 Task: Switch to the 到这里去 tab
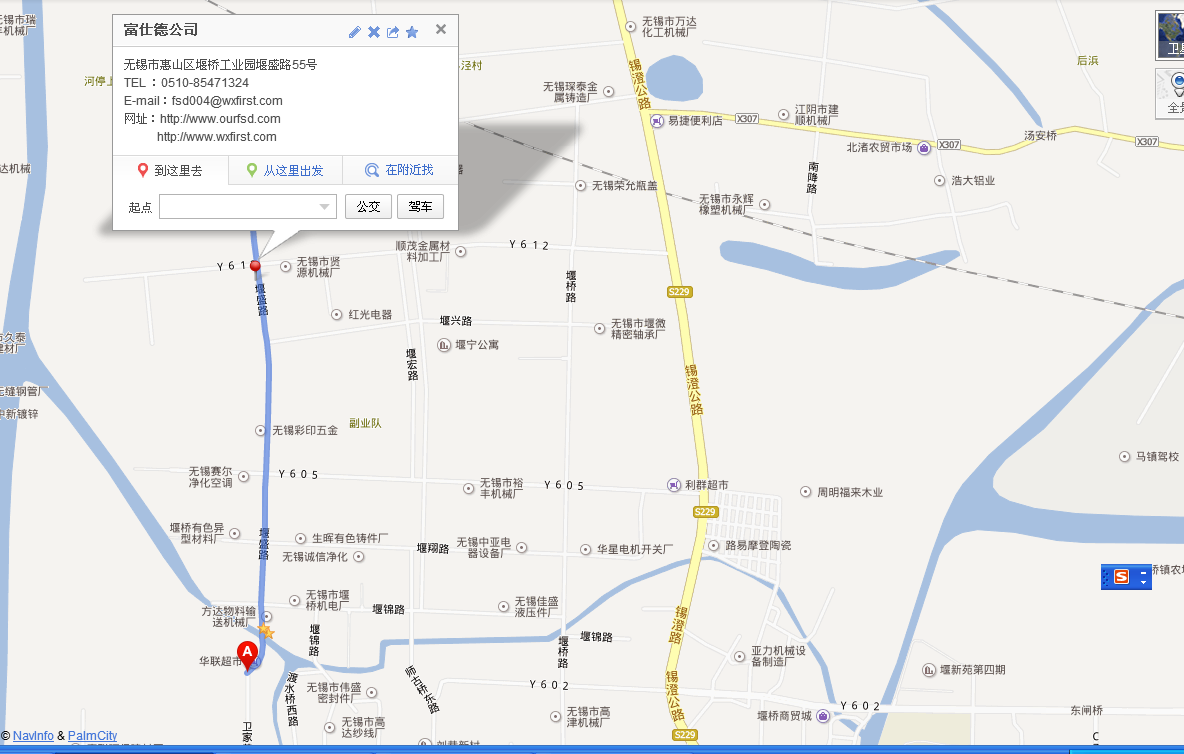point(170,171)
